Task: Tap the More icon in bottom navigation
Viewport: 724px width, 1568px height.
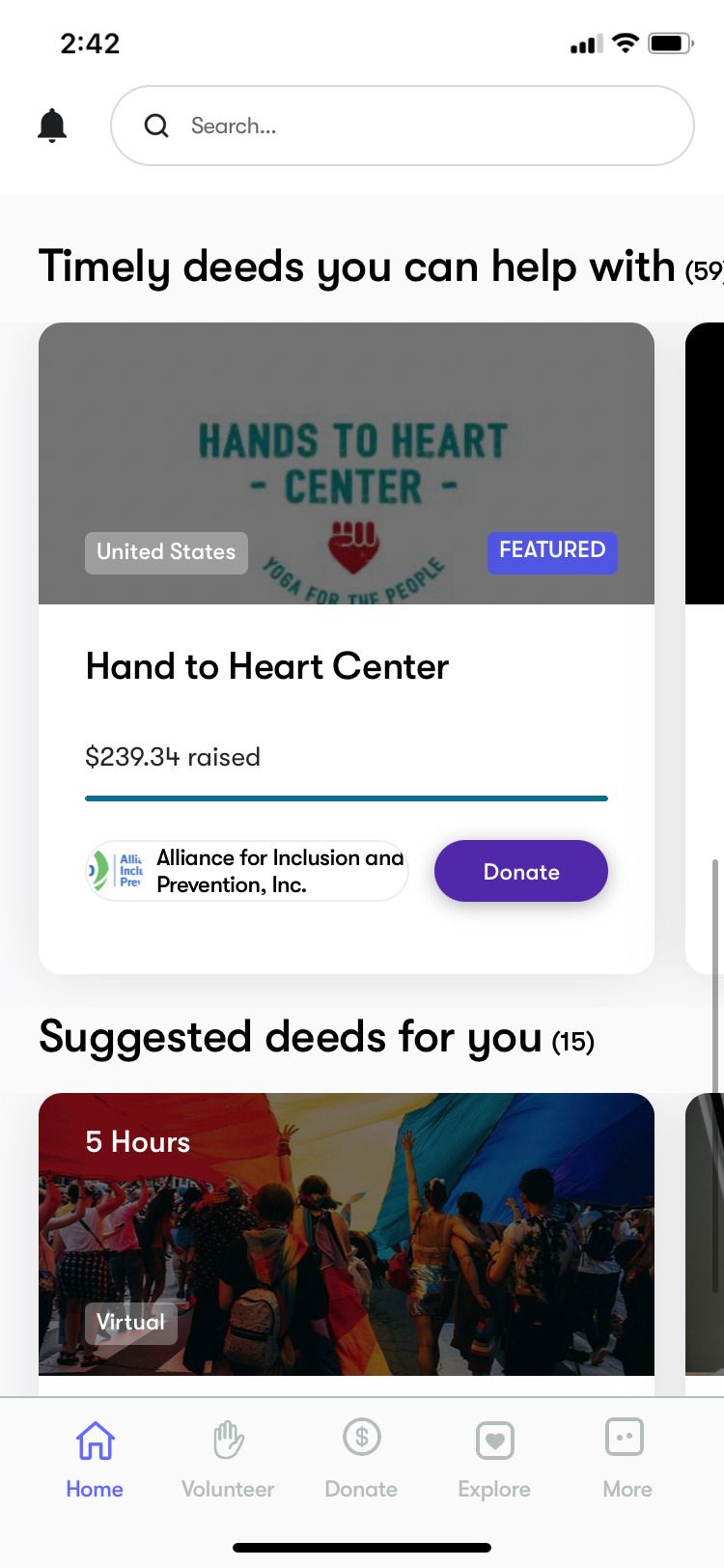Action: 625,1439
